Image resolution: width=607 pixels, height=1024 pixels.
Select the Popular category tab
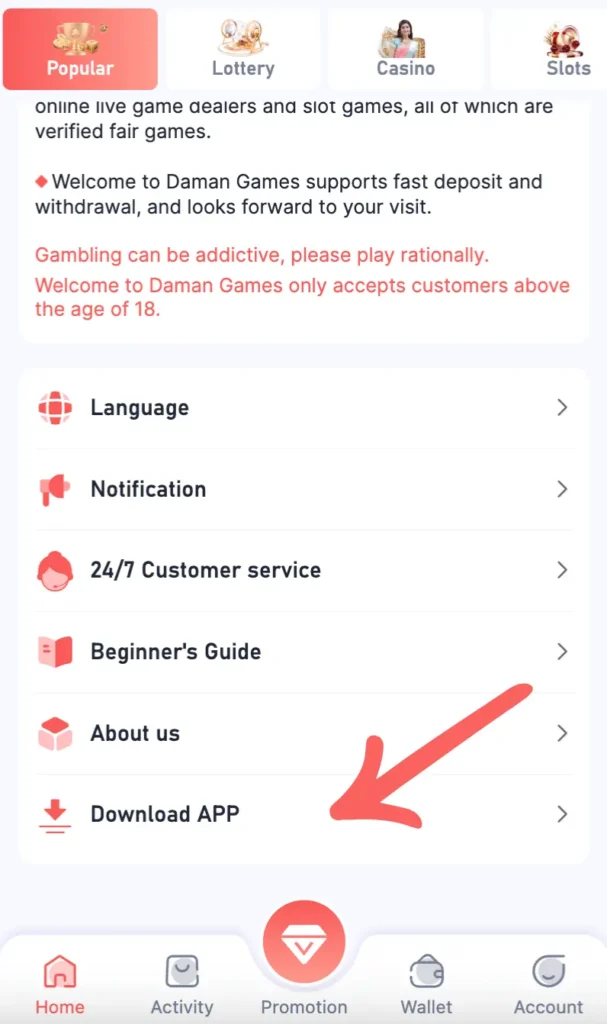80,49
